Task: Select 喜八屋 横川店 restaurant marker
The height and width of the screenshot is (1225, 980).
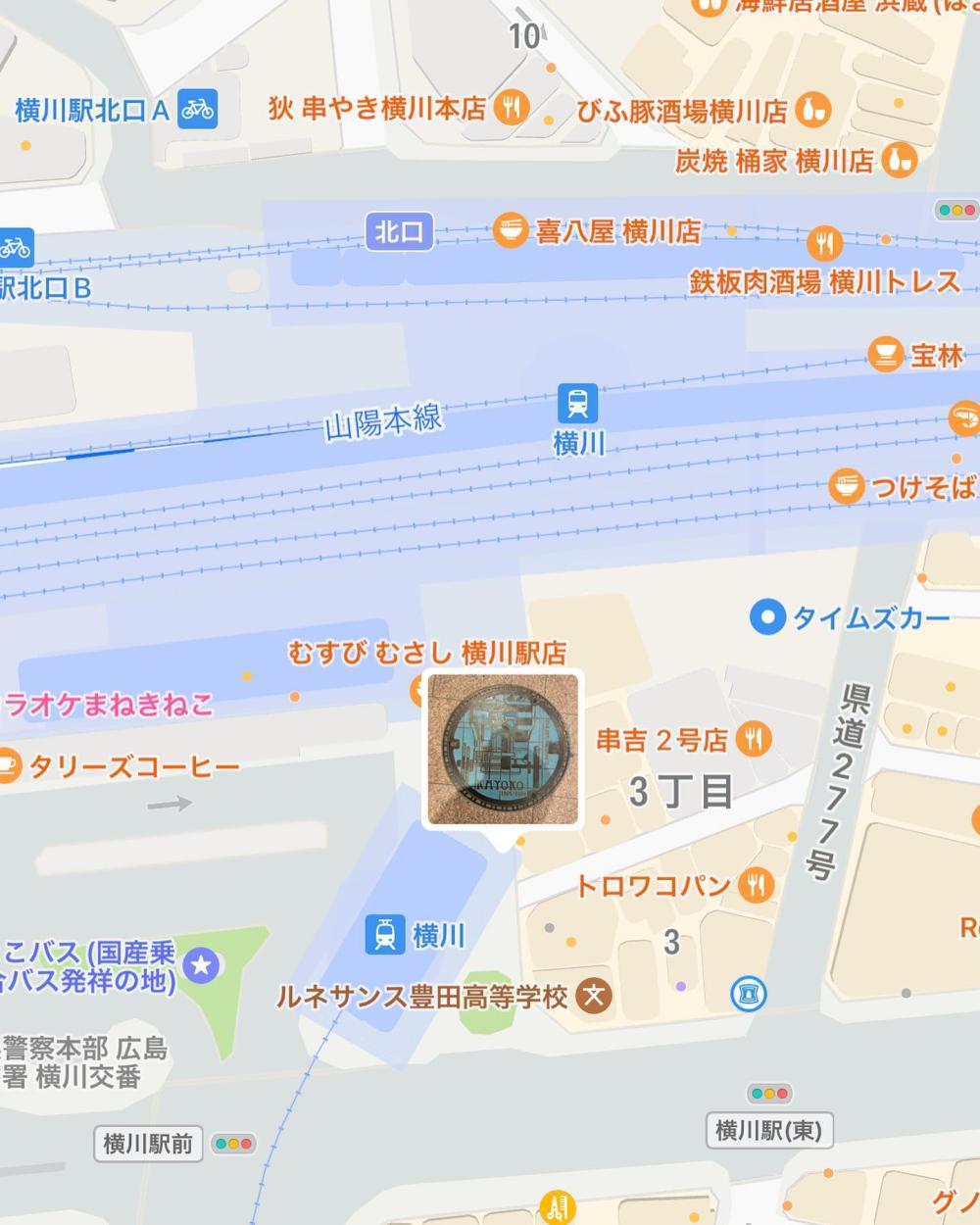Action: pyautogui.click(x=510, y=231)
